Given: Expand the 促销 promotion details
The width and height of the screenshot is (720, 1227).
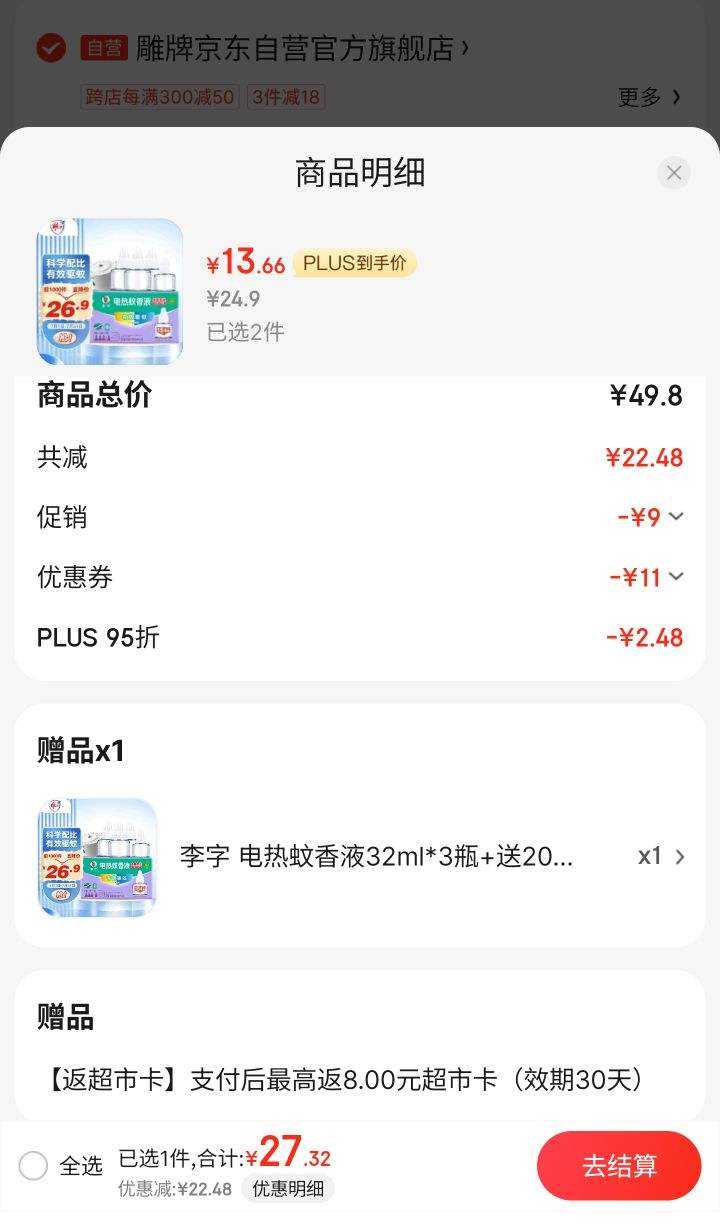Looking at the screenshot, I should click(676, 517).
